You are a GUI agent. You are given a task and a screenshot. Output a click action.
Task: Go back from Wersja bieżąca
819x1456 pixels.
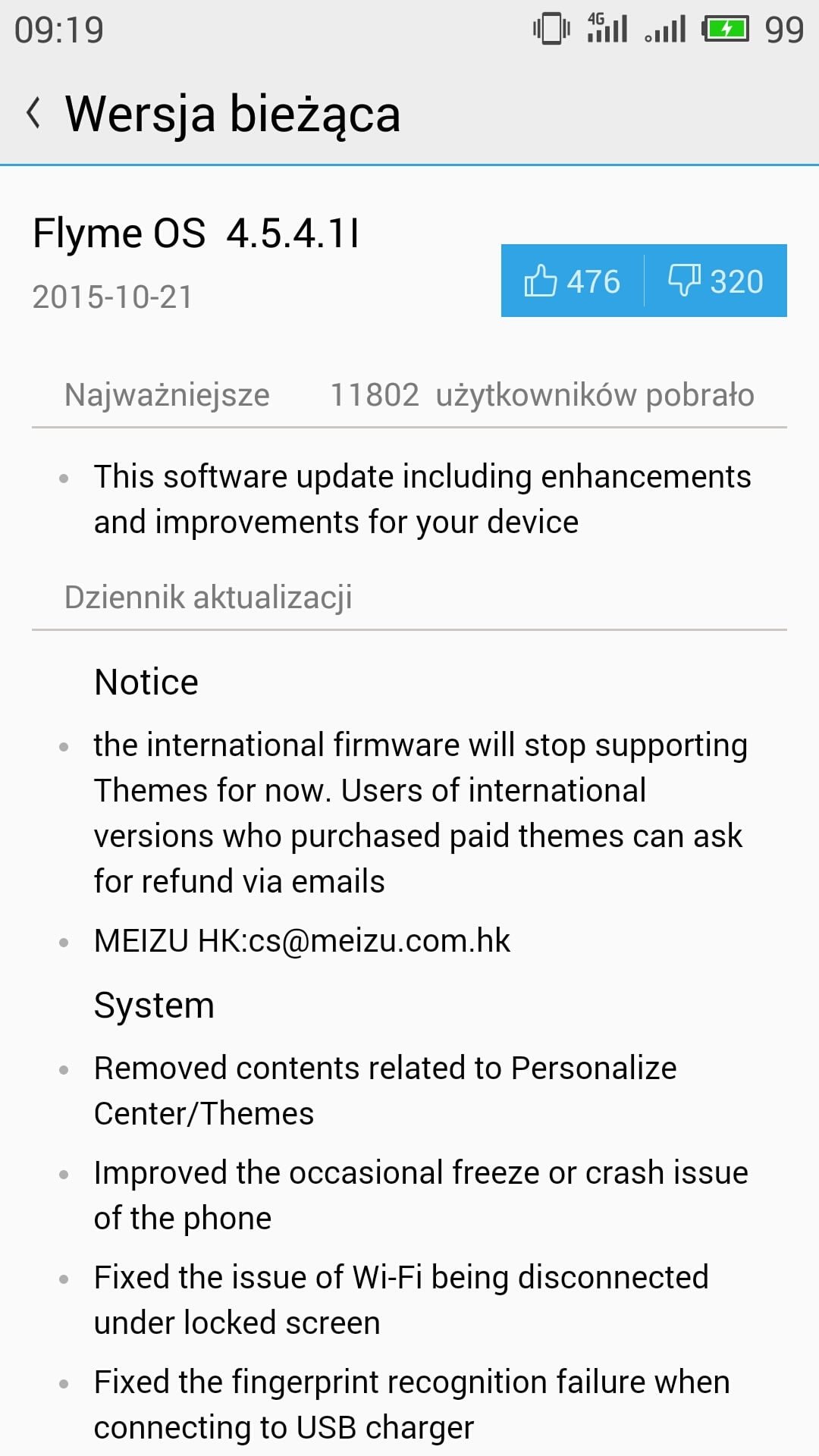[33, 114]
